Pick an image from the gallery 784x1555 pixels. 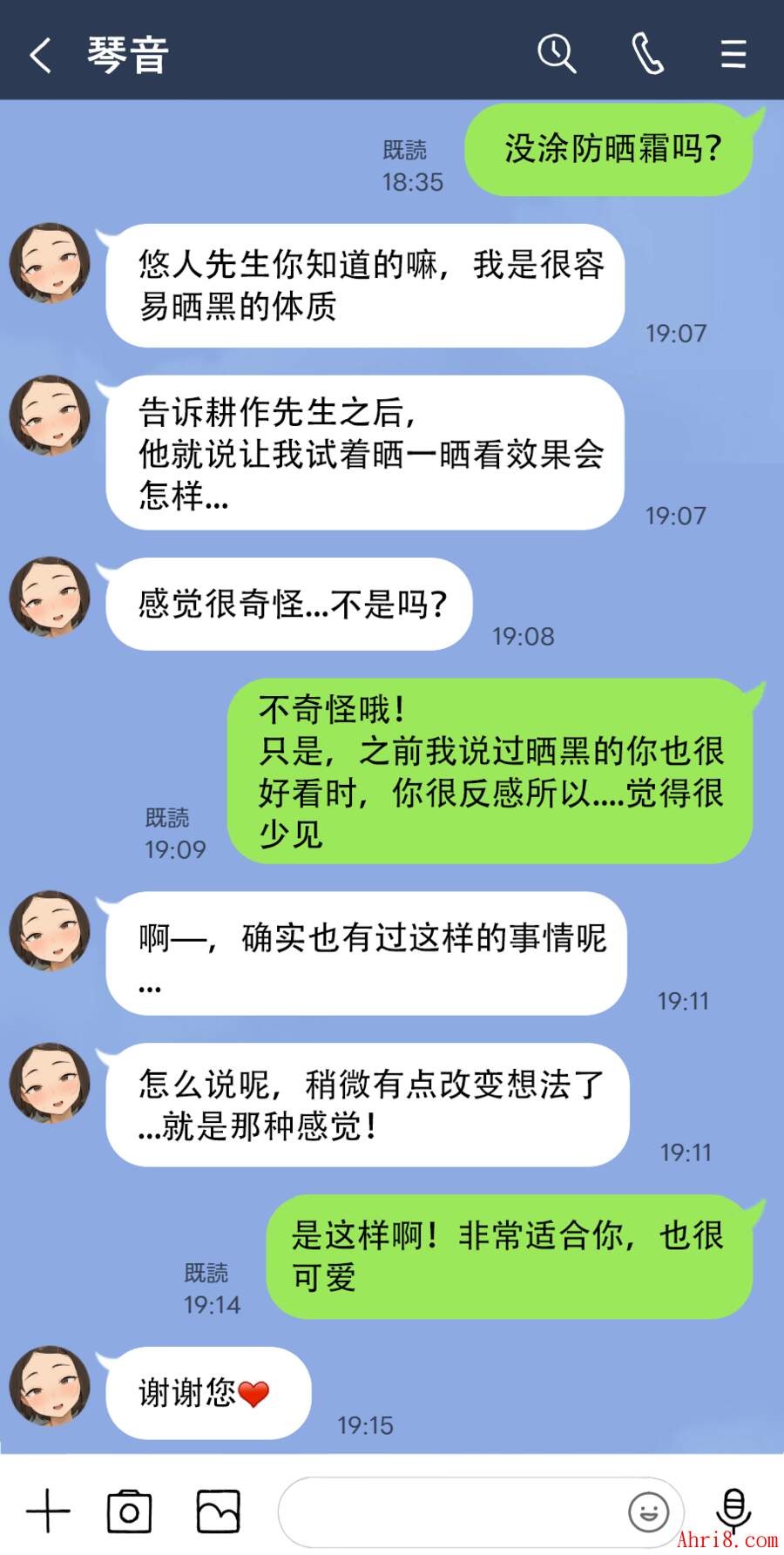coord(218,1511)
